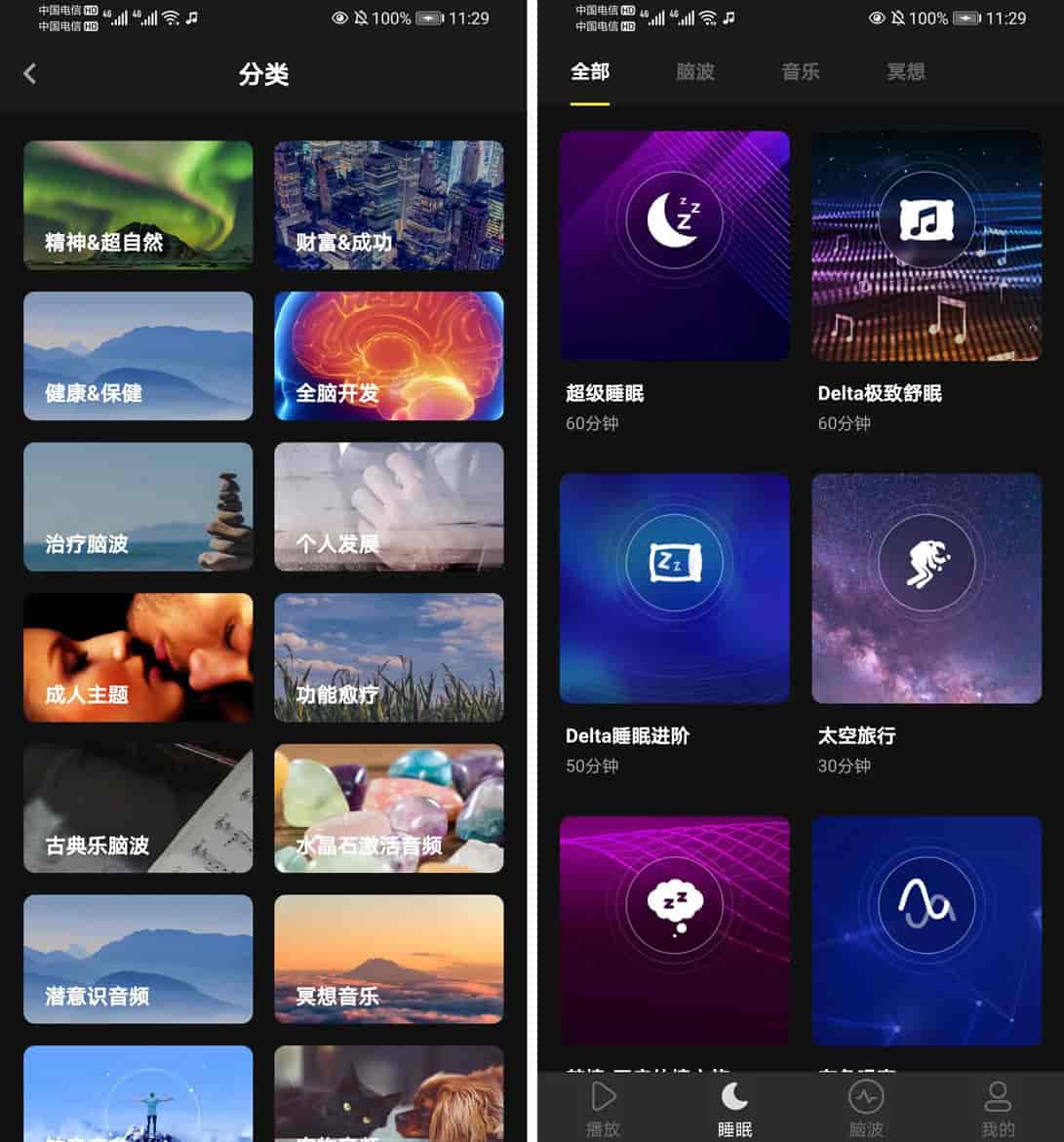The height and width of the screenshot is (1142, 1064).
Task: Go to the 播放 bottom tab
Action: pos(603,1108)
